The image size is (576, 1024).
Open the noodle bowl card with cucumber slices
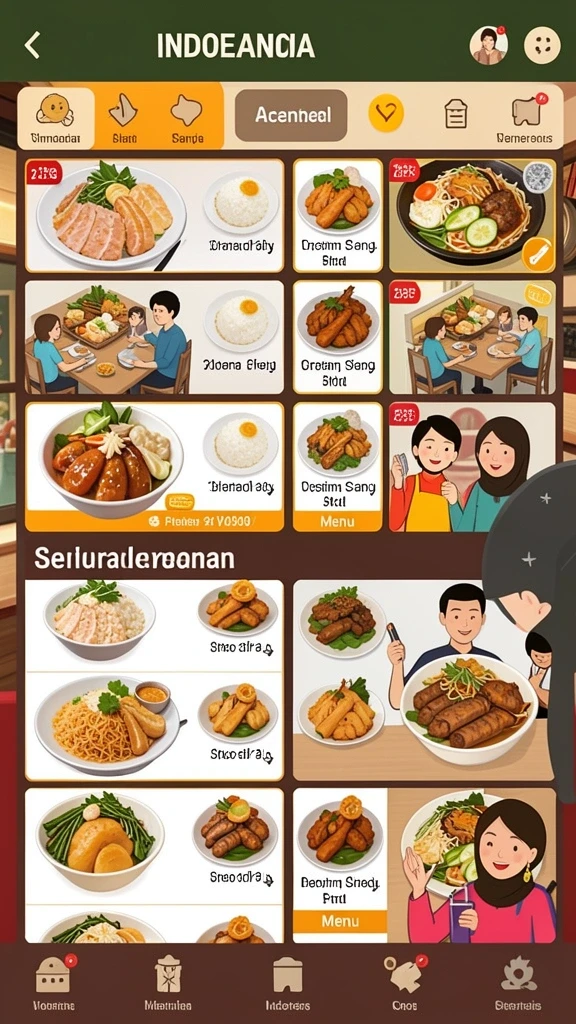coord(472,216)
